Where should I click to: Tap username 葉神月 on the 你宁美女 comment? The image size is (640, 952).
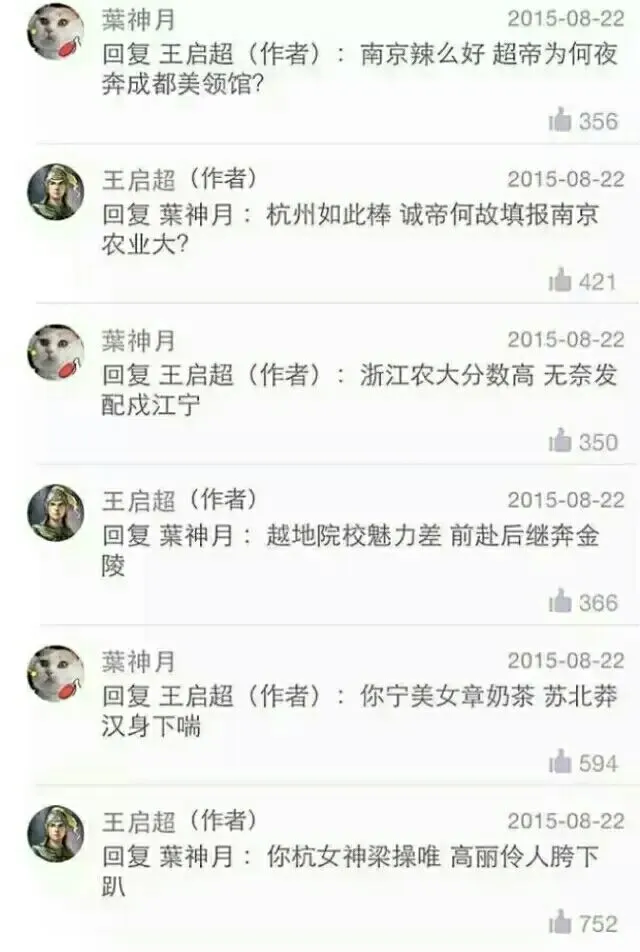coord(138,661)
